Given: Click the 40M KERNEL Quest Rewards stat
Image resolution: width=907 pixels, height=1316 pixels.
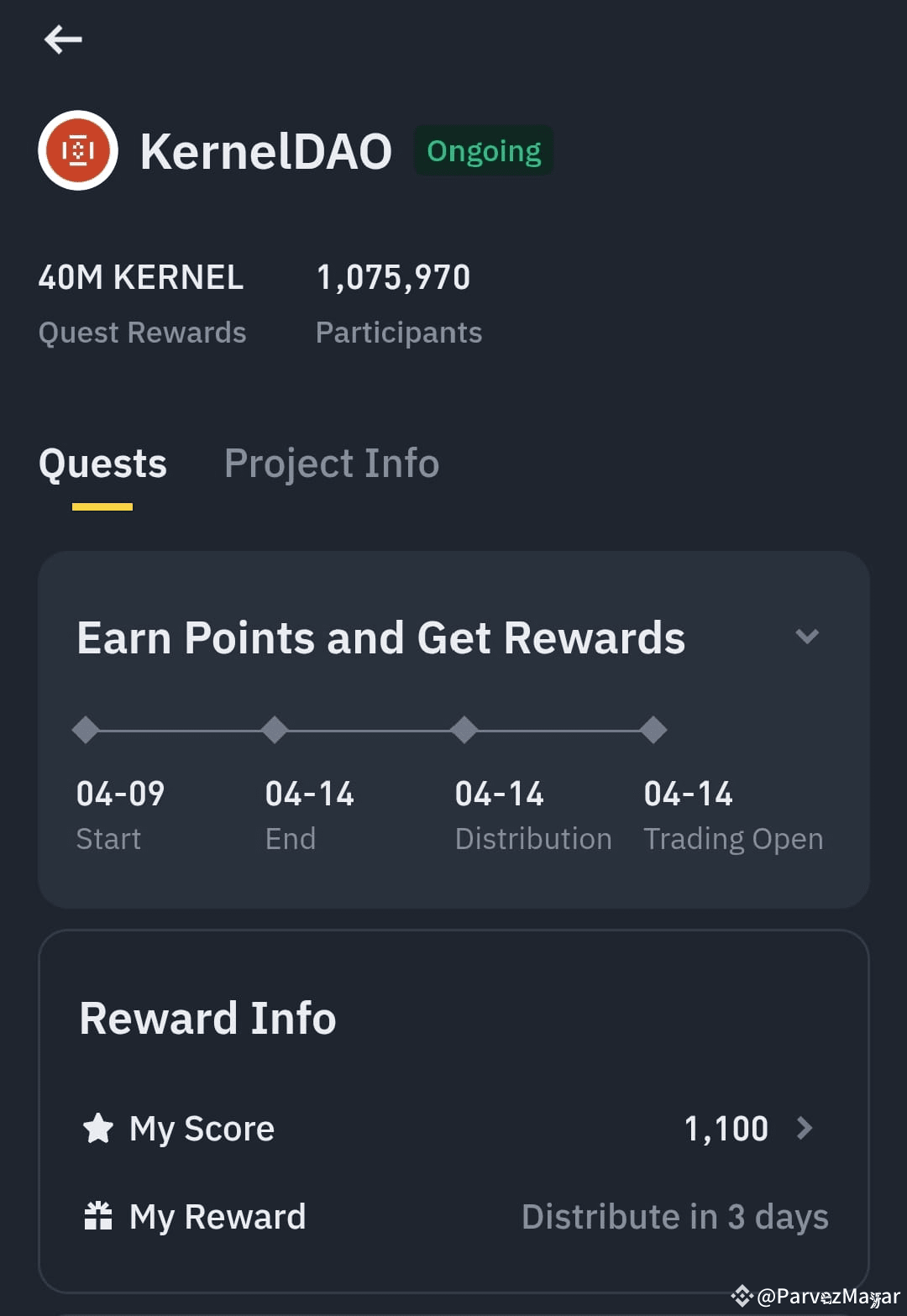Looking at the screenshot, I should [x=141, y=302].
